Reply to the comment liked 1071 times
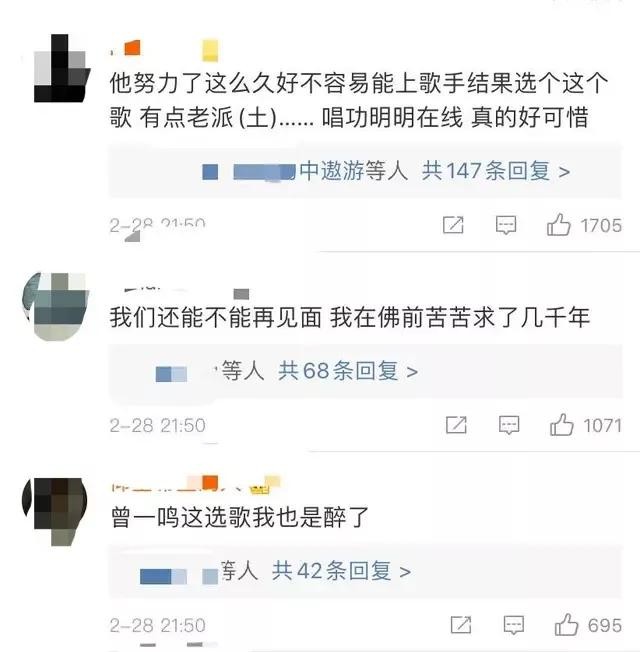The width and height of the screenshot is (640, 652). point(509,425)
